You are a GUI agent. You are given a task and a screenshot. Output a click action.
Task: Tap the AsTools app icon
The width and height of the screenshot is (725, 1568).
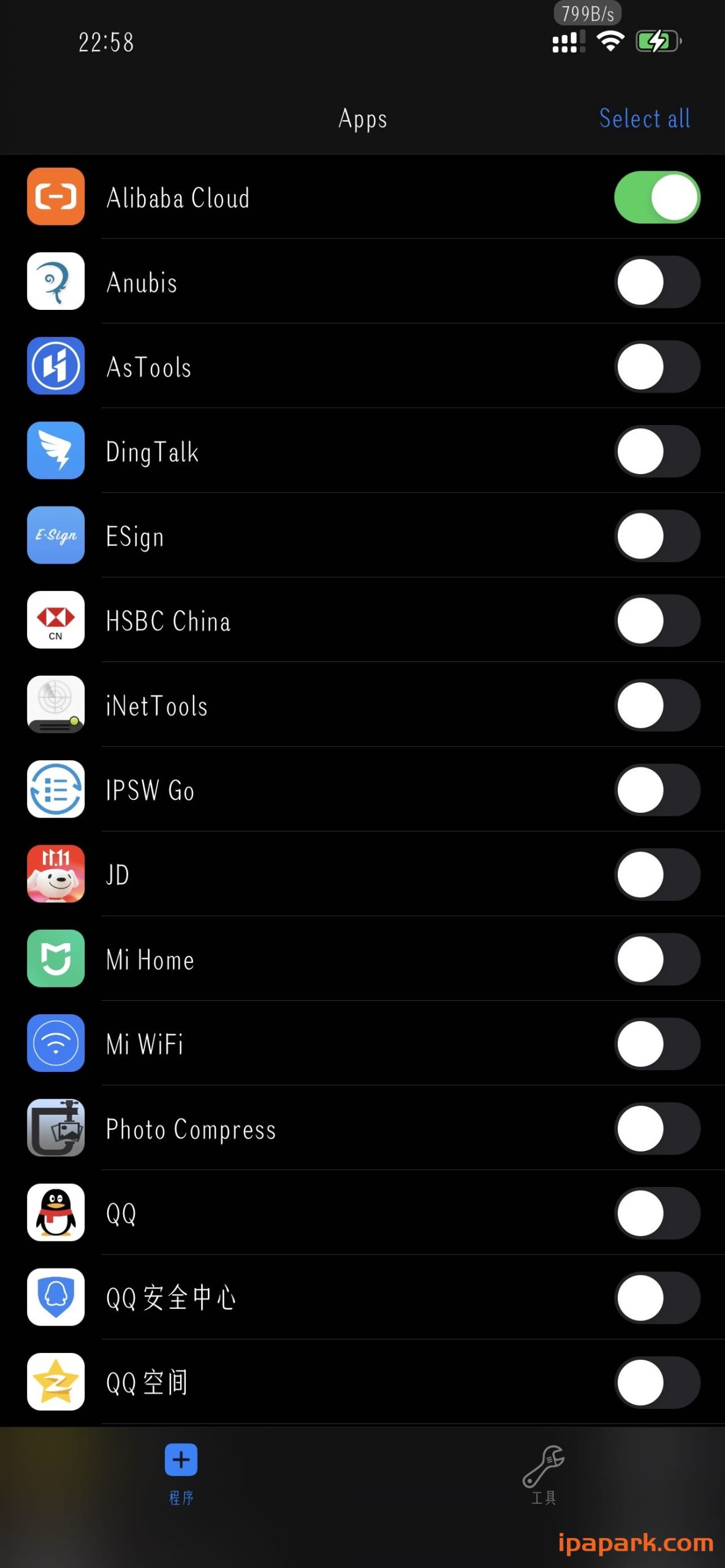[55, 366]
